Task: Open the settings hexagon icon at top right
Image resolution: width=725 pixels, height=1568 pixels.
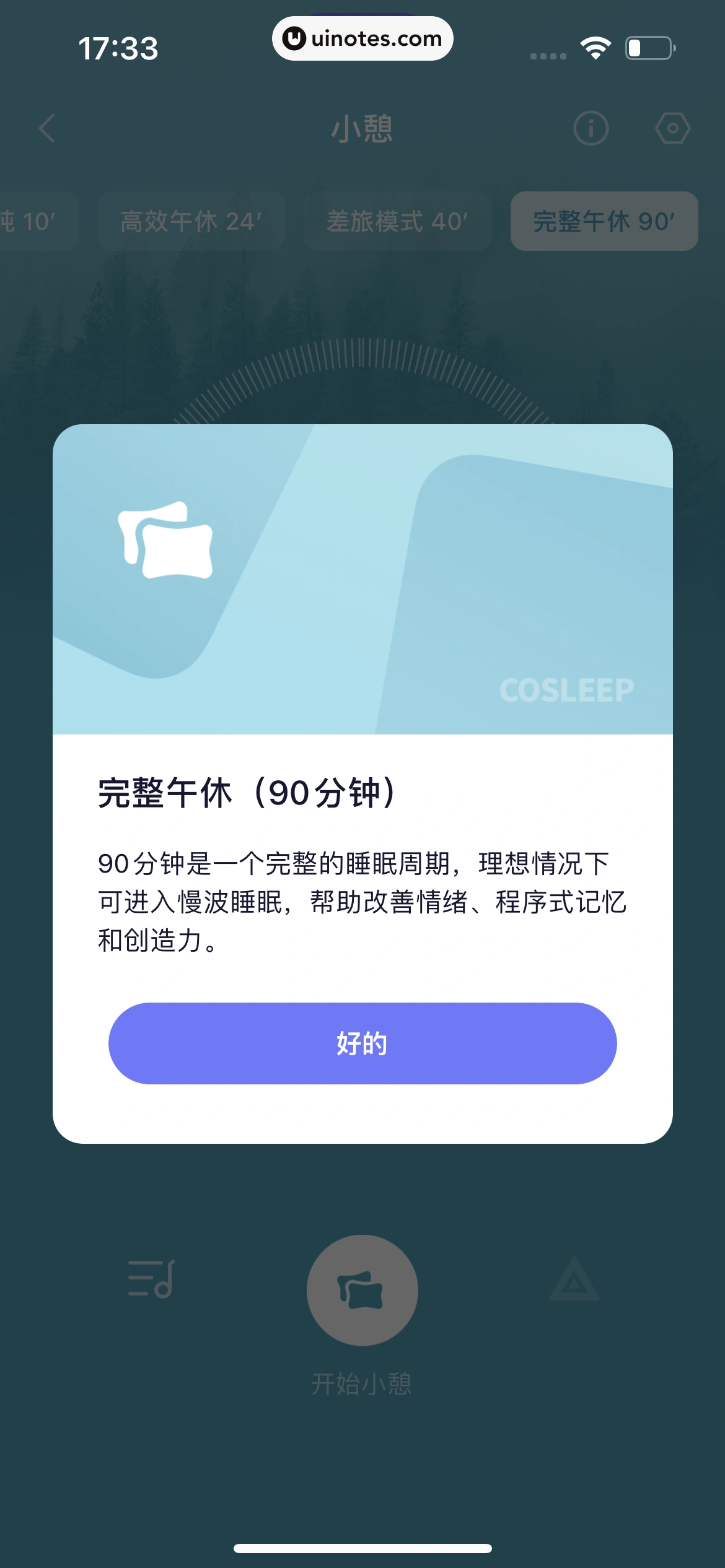Action: point(672,128)
